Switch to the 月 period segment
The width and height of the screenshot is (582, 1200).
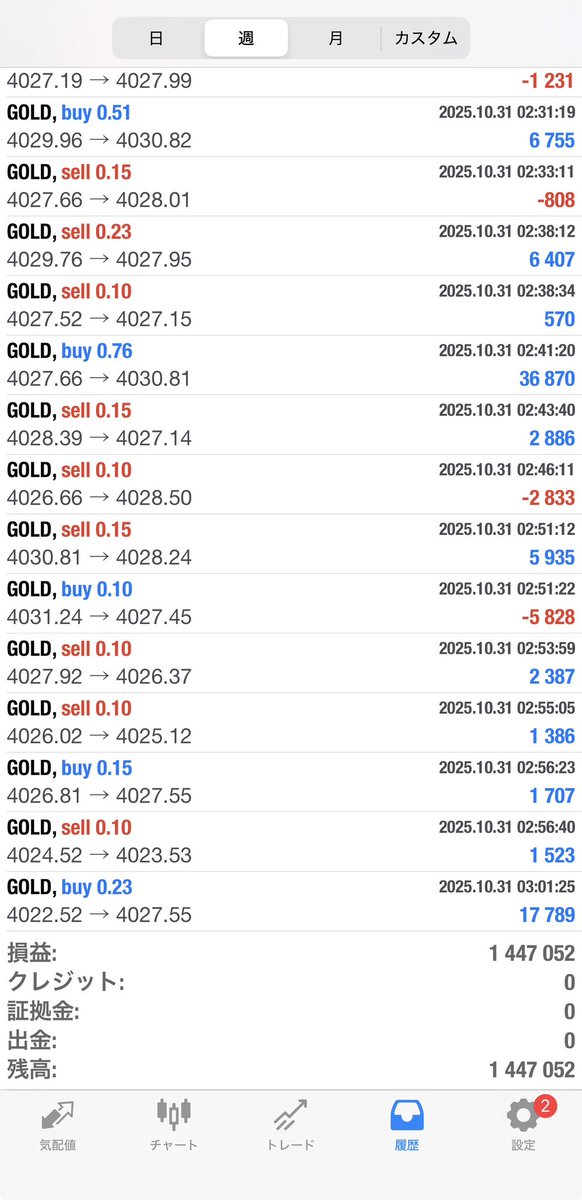click(335, 38)
